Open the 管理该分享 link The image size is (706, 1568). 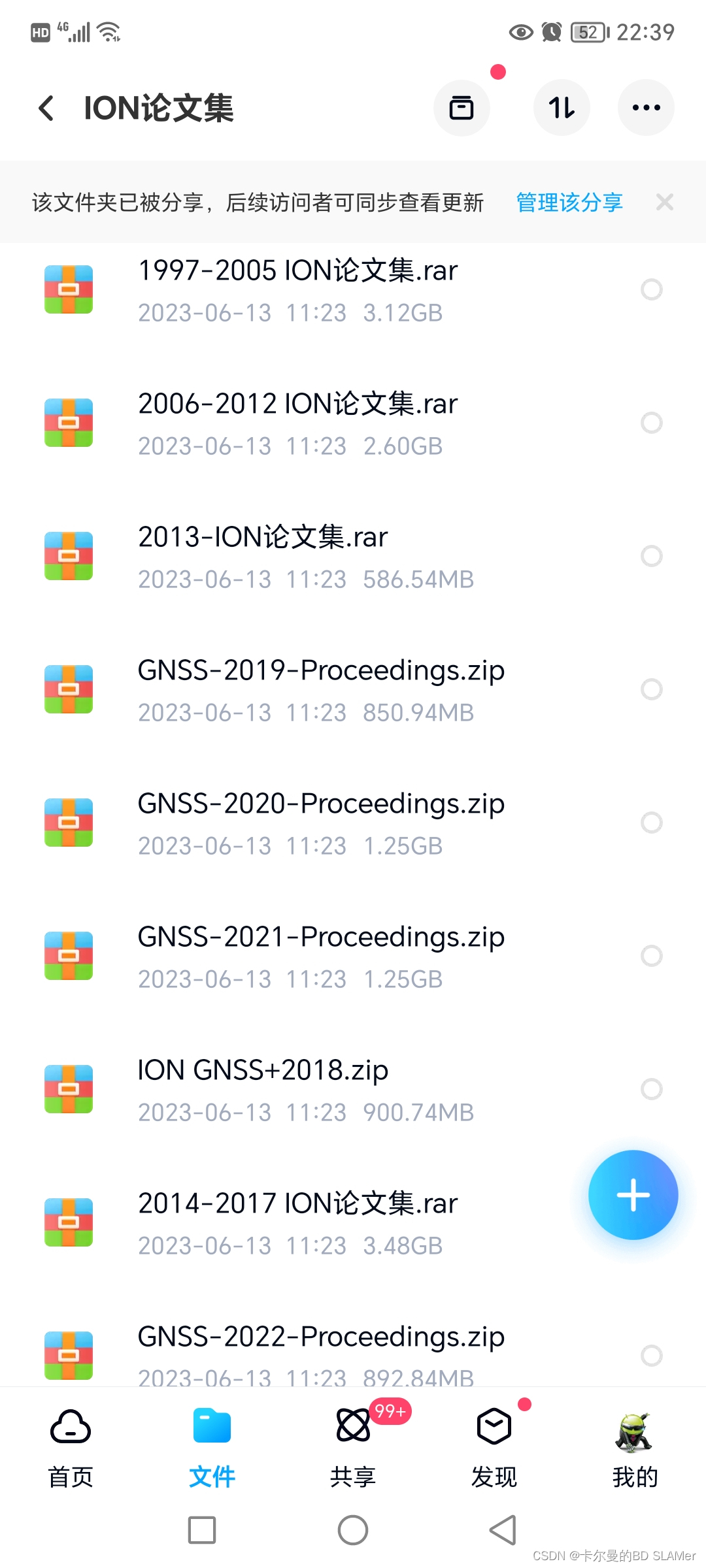pos(568,203)
